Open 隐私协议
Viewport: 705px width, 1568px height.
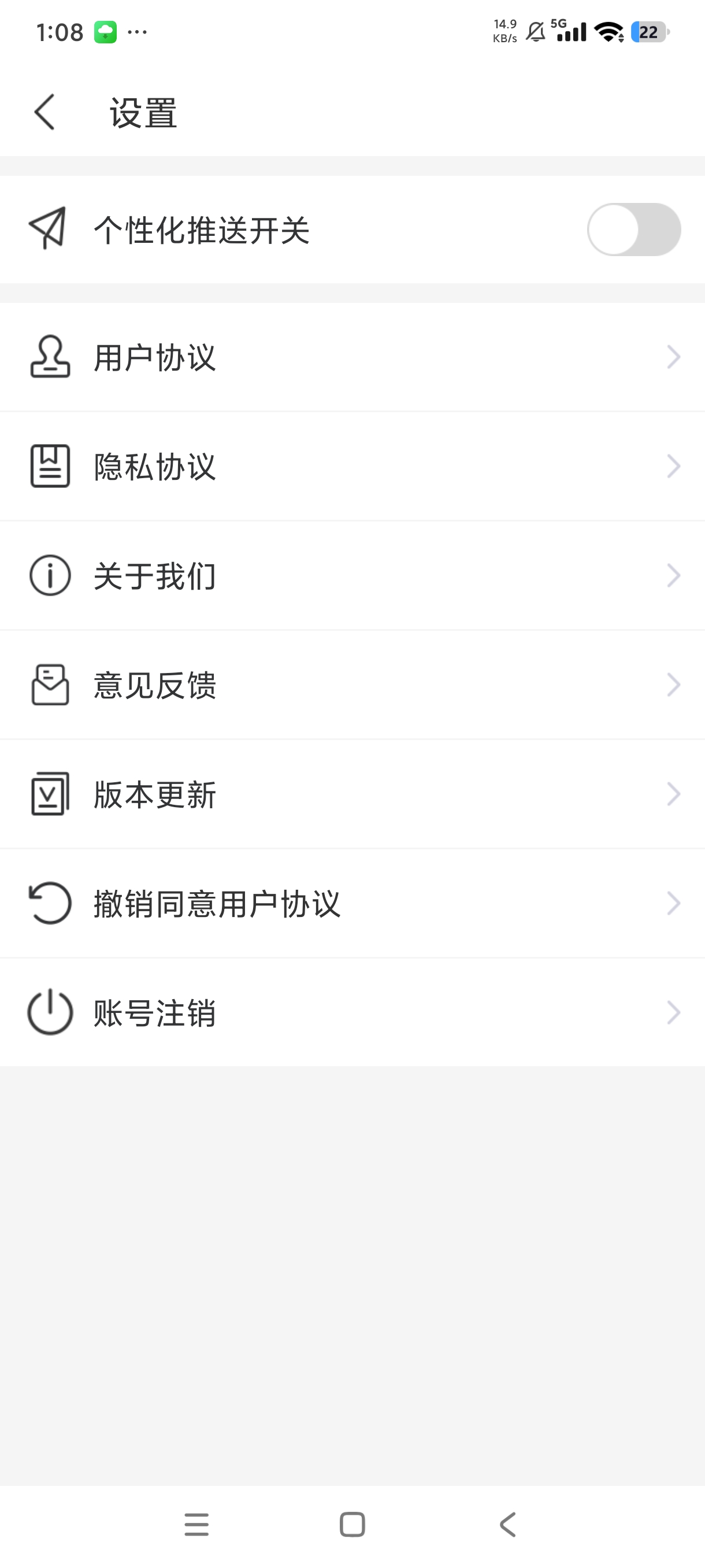[353, 466]
